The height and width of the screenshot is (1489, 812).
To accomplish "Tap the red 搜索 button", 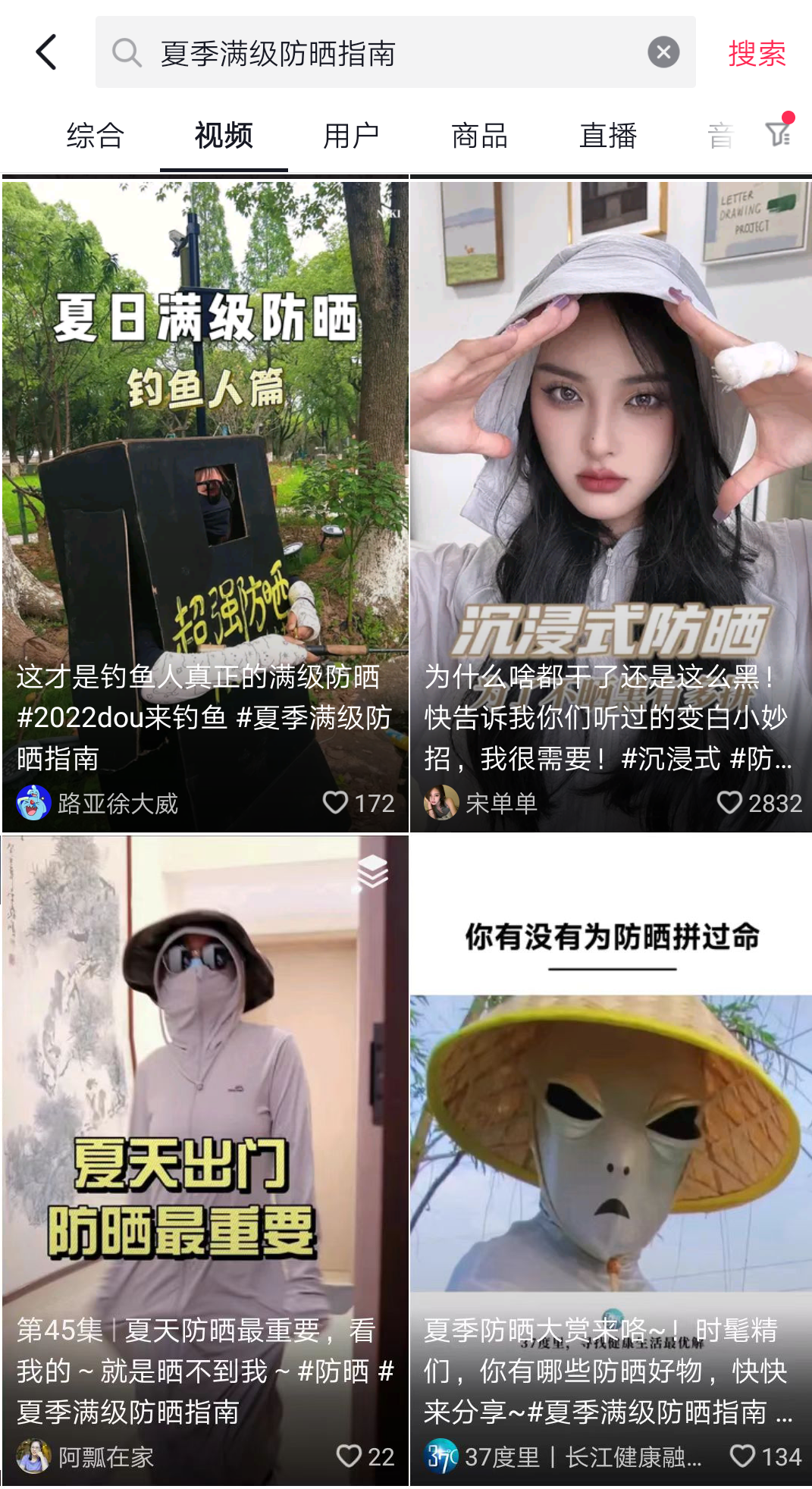I will pos(756,53).
